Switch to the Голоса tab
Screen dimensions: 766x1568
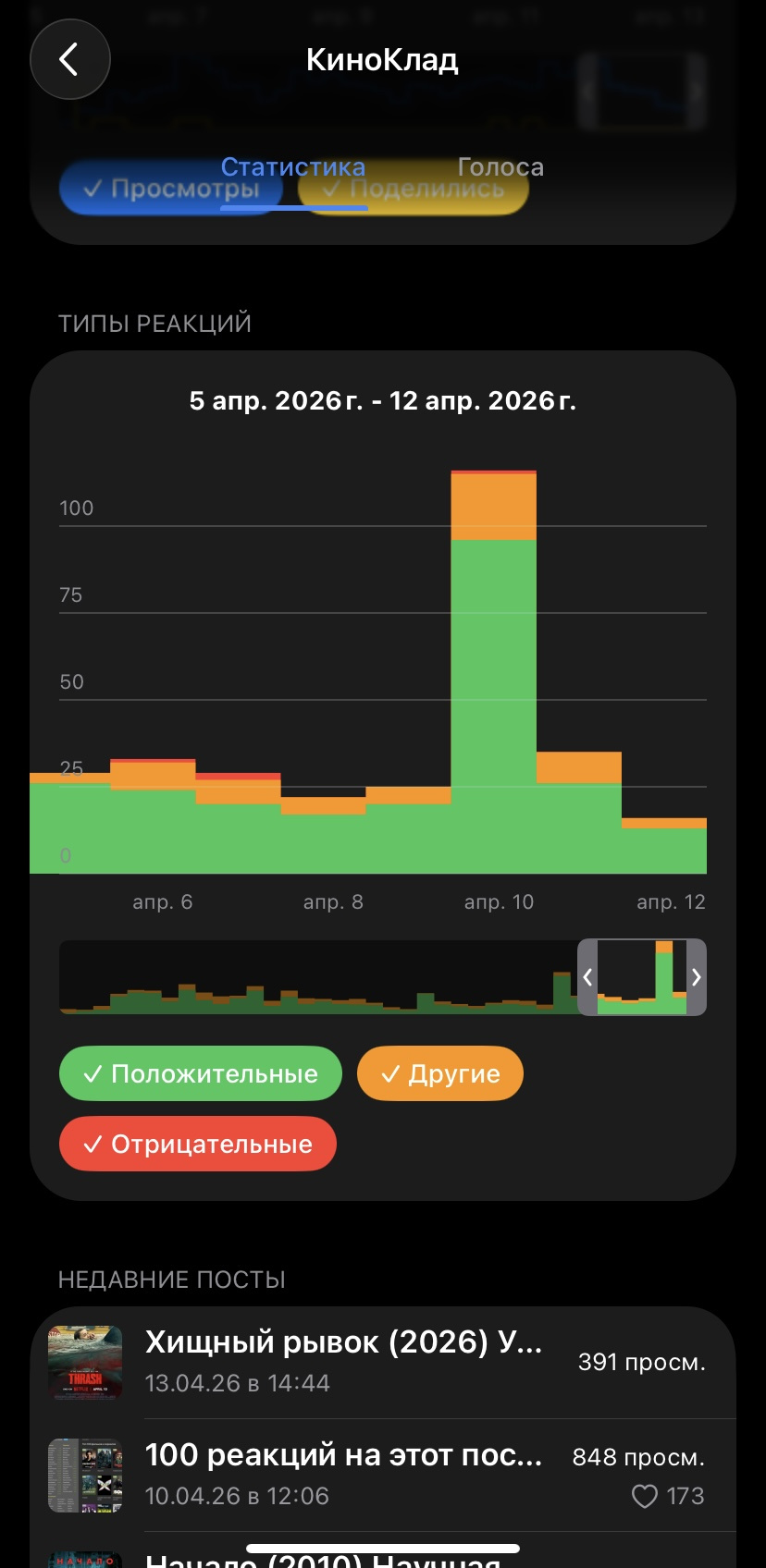(500, 167)
